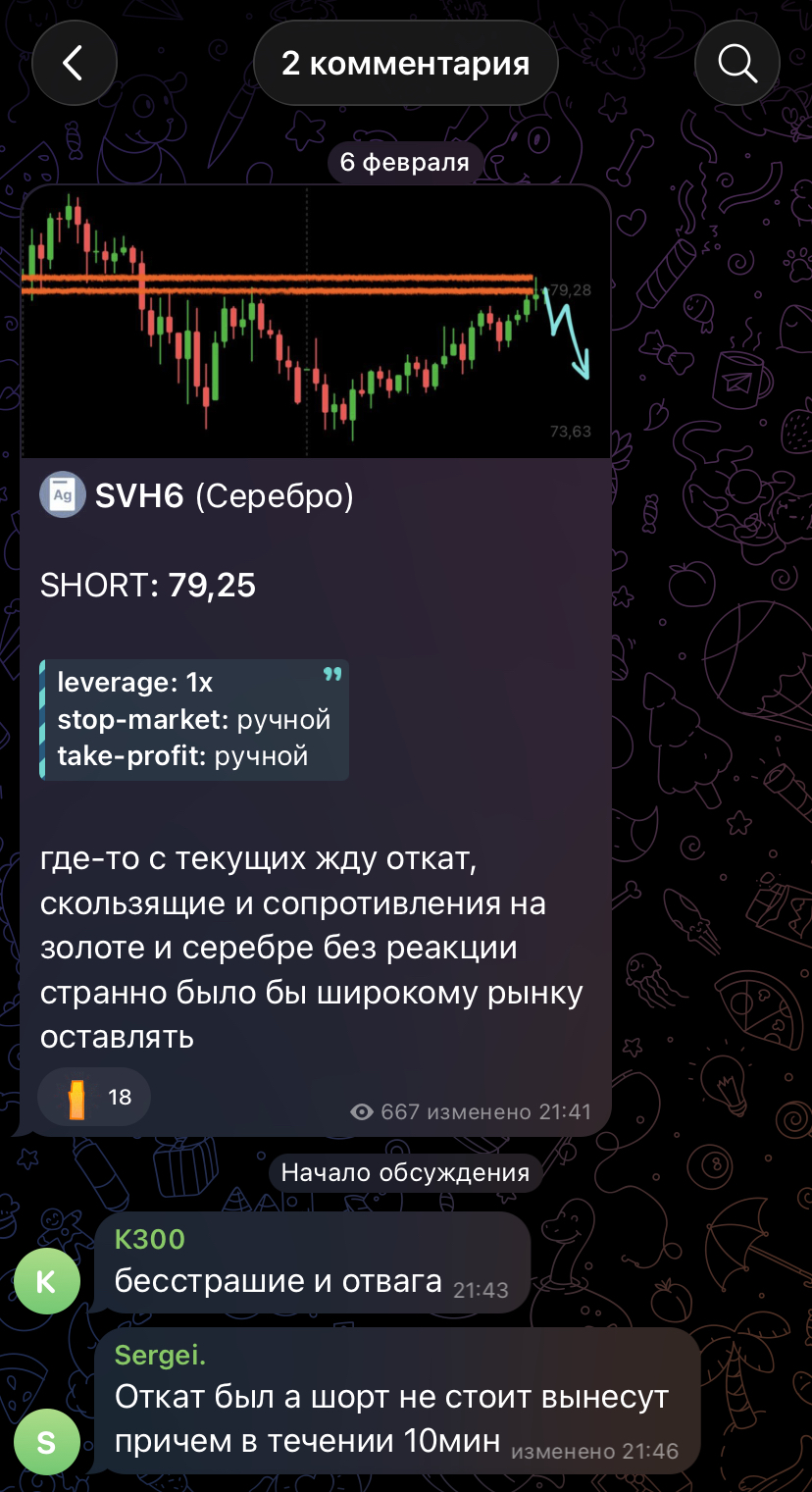
Task: Open commenter name Sergei.
Action: coord(160,1355)
